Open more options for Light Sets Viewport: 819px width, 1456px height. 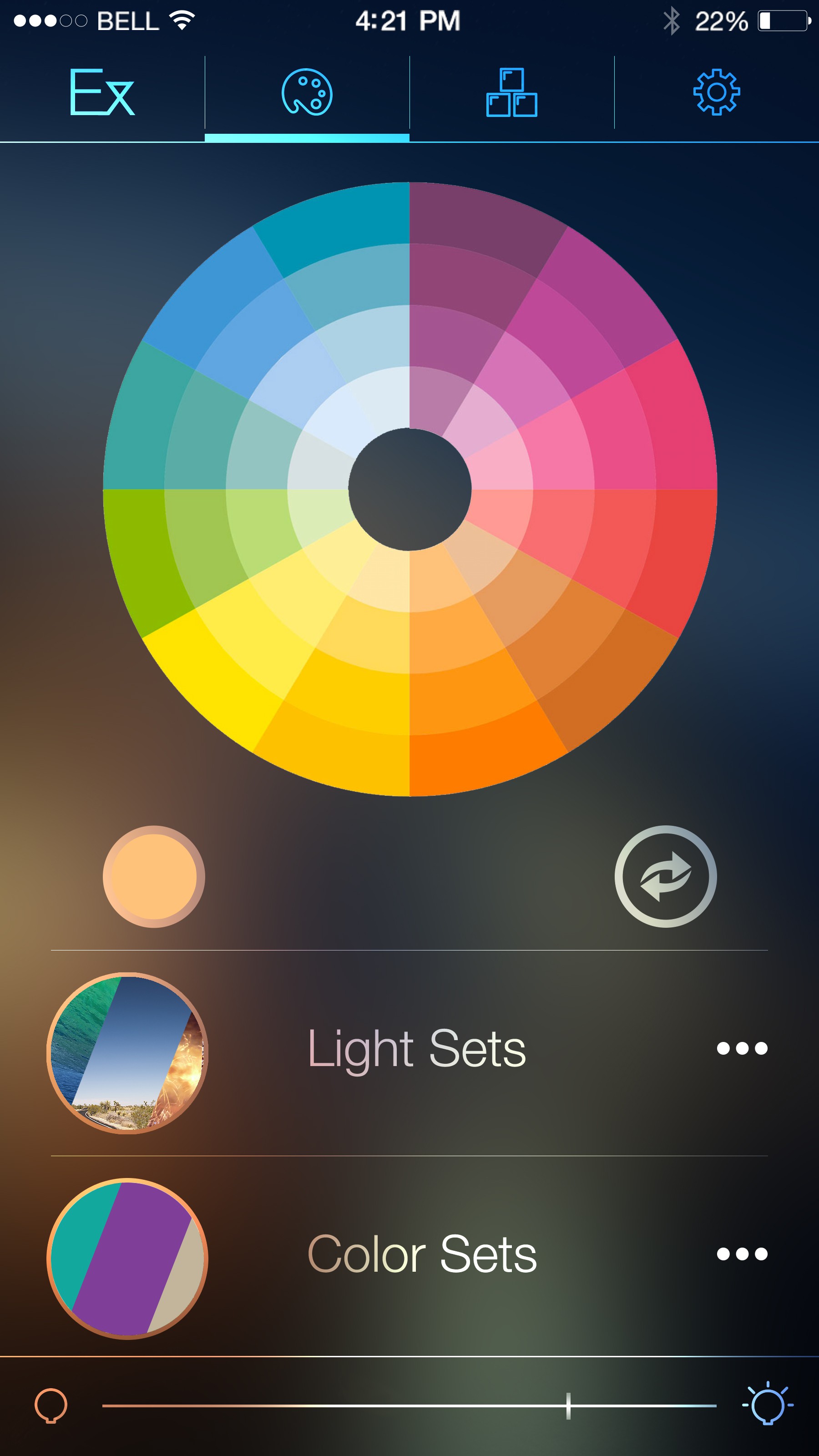click(742, 1049)
